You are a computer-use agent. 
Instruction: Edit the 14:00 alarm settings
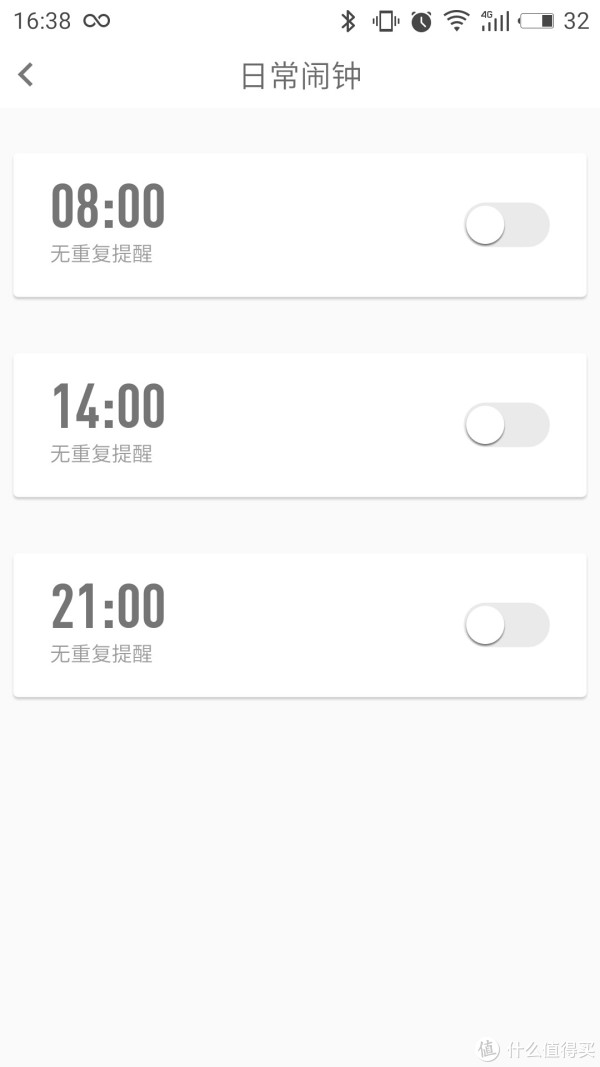click(300, 425)
